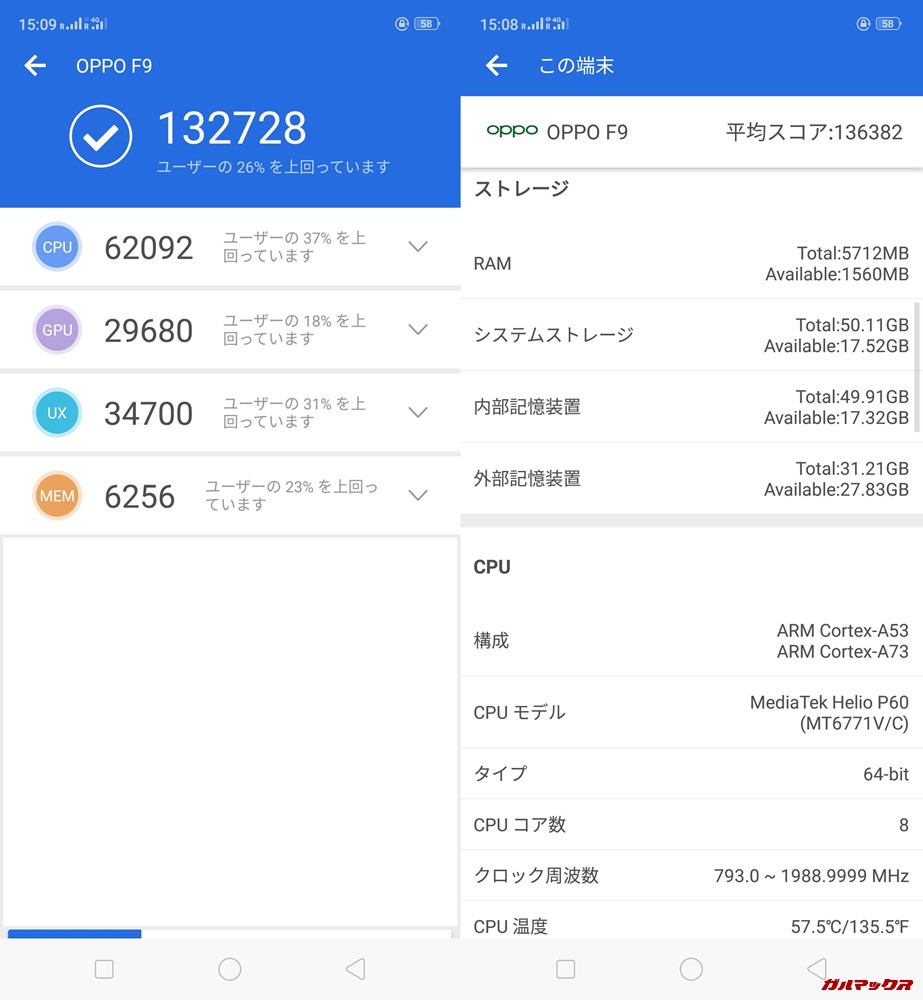
Task: Click the checkmark badge beside score 132728
Action: pos(100,134)
